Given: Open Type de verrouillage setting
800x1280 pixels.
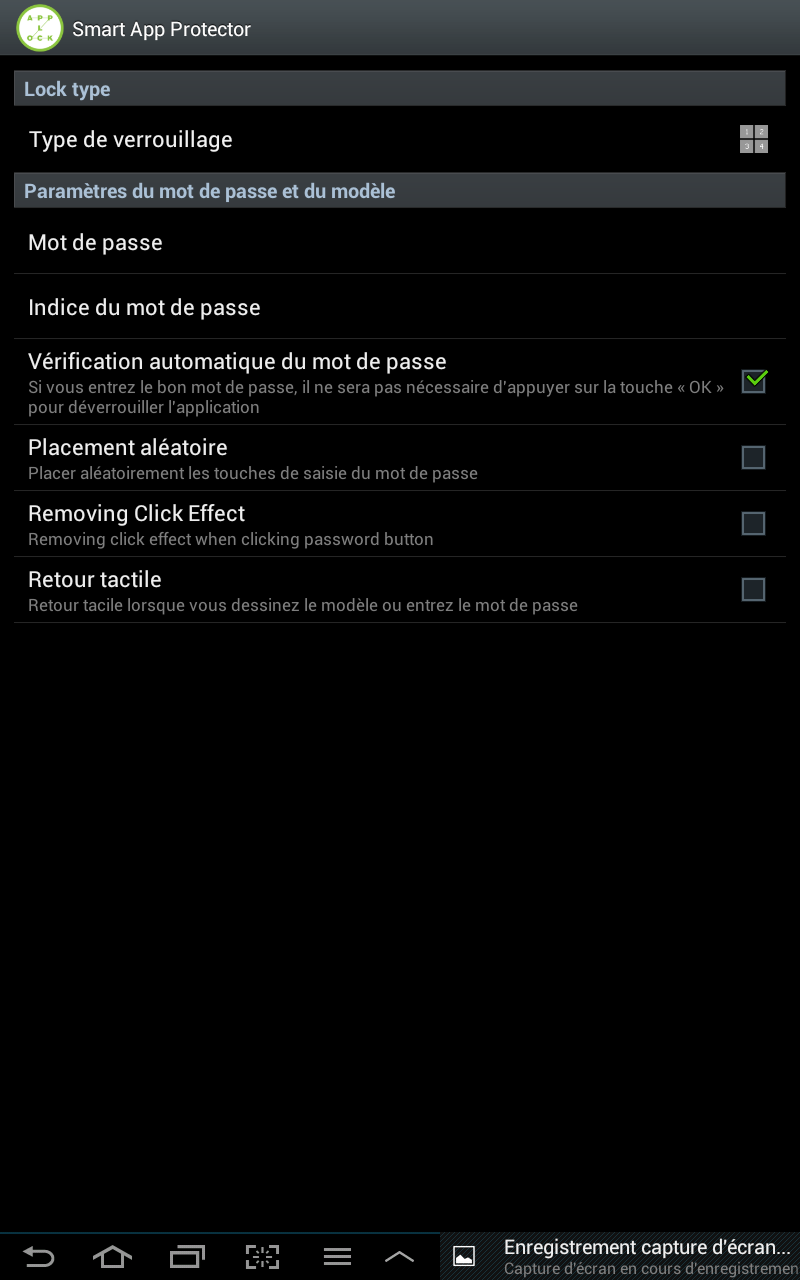Looking at the screenshot, I should 400,140.
